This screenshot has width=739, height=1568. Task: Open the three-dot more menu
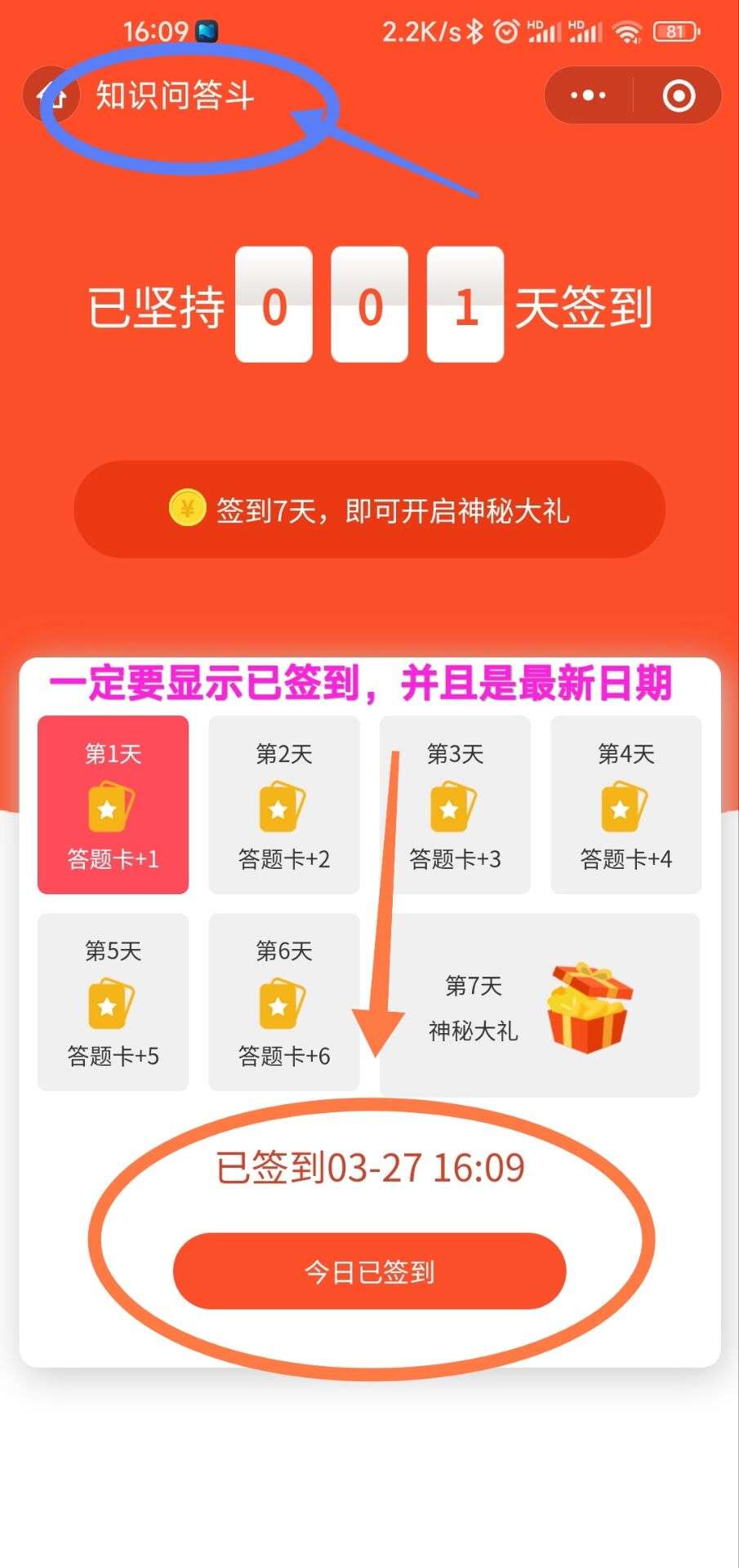click(x=588, y=96)
